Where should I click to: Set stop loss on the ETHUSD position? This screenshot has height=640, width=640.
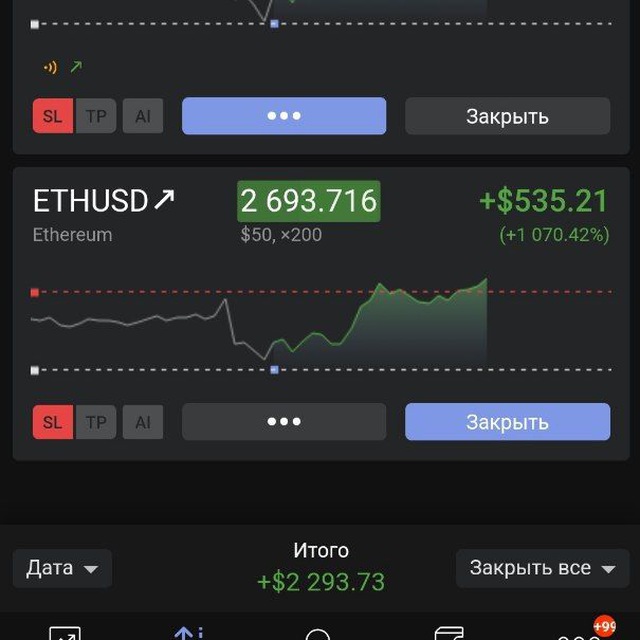[x=52, y=422]
